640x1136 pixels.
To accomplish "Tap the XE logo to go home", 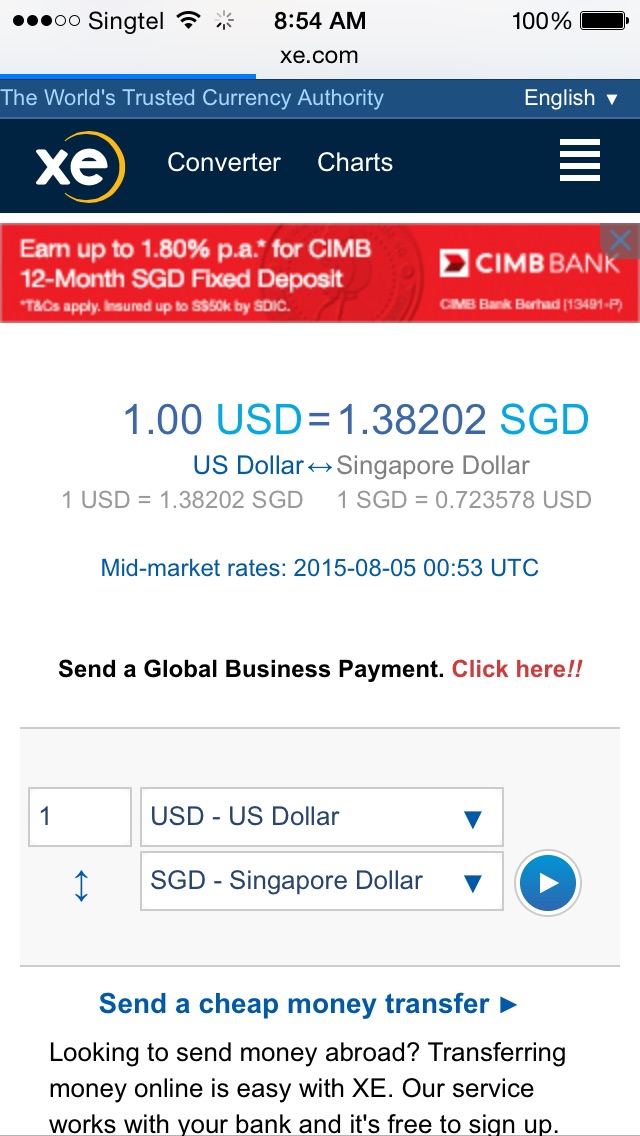I will (x=80, y=167).
